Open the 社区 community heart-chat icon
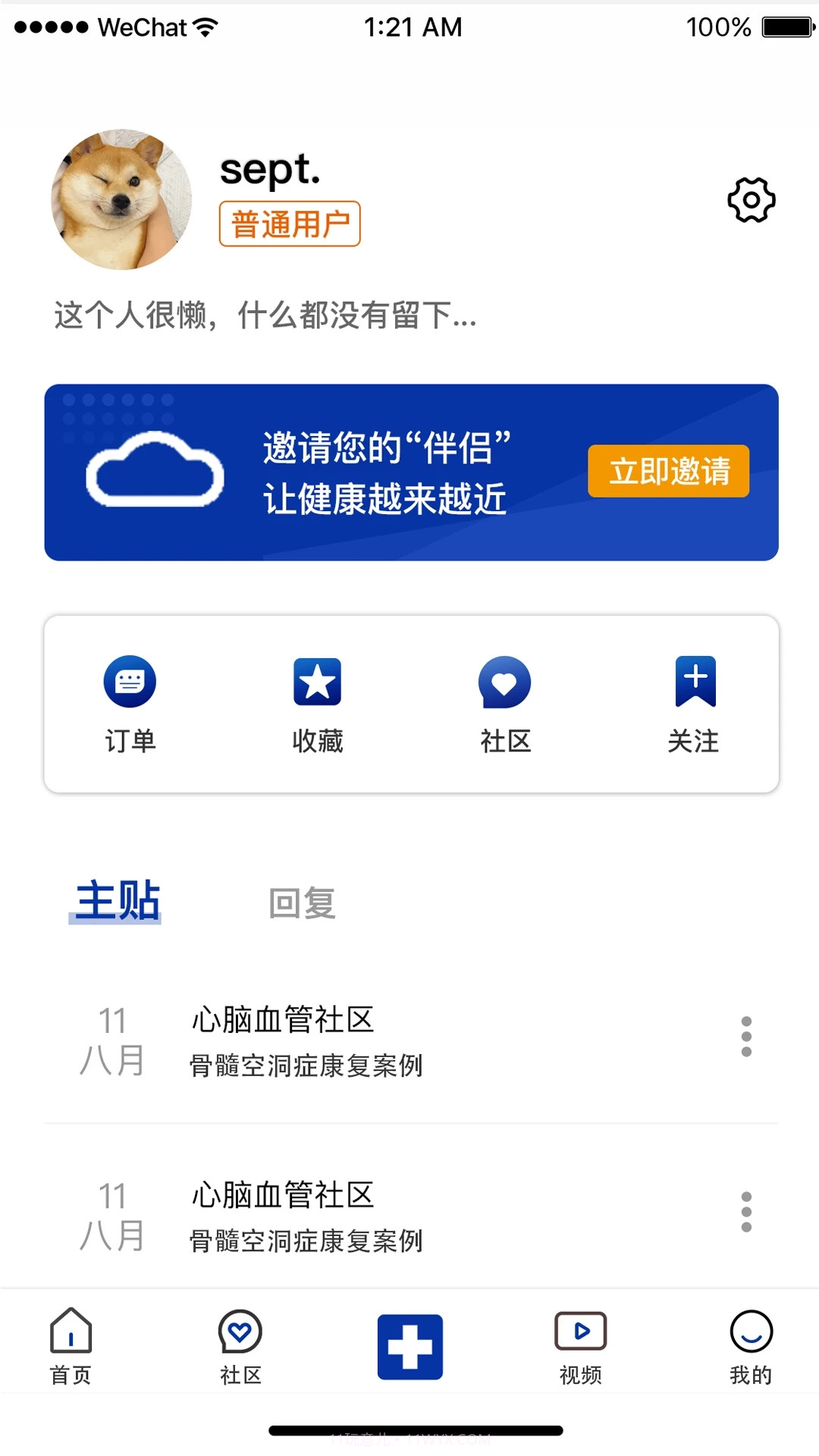 coord(504,681)
